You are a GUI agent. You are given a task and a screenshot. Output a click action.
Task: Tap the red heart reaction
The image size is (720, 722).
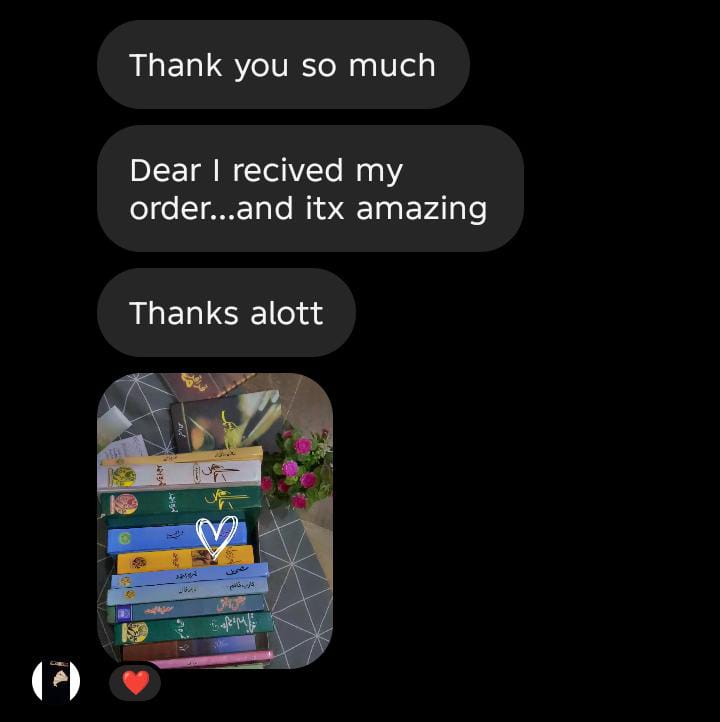tap(135, 683)
